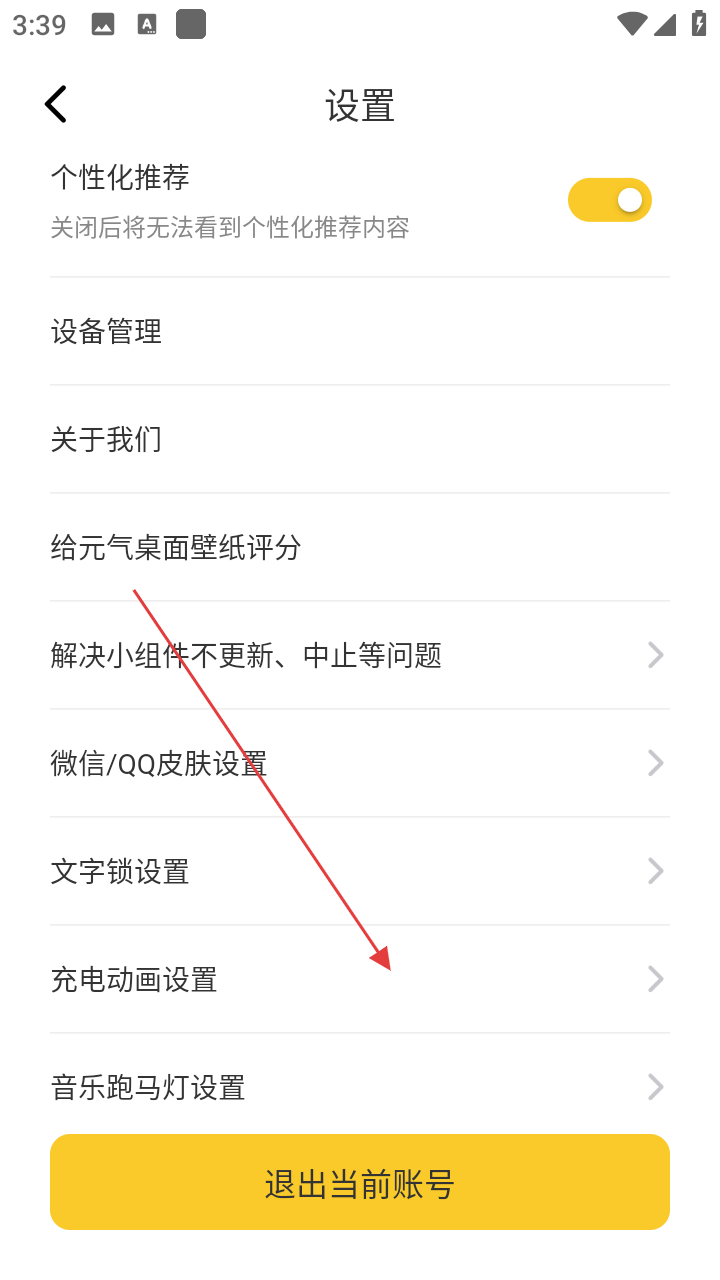
Task: Open 充电动画设置
Action: [x=359, y=980]
